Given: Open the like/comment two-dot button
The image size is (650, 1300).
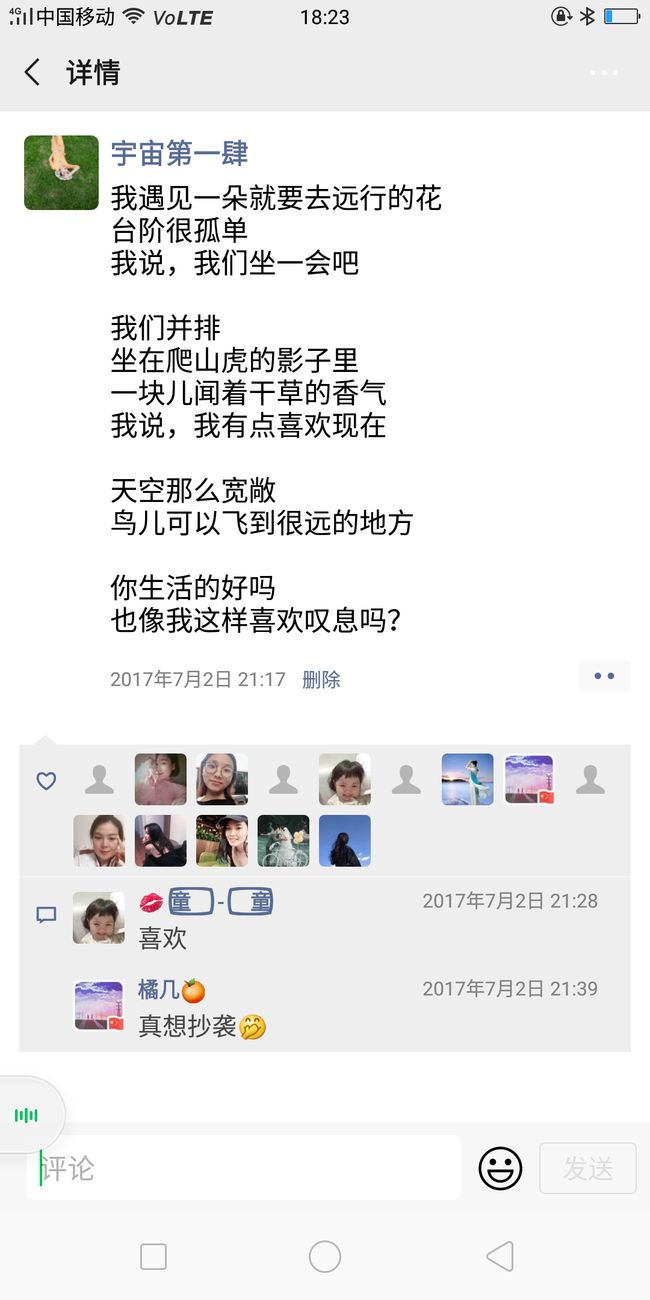Looking at the screenshot, I should [604, 676].
